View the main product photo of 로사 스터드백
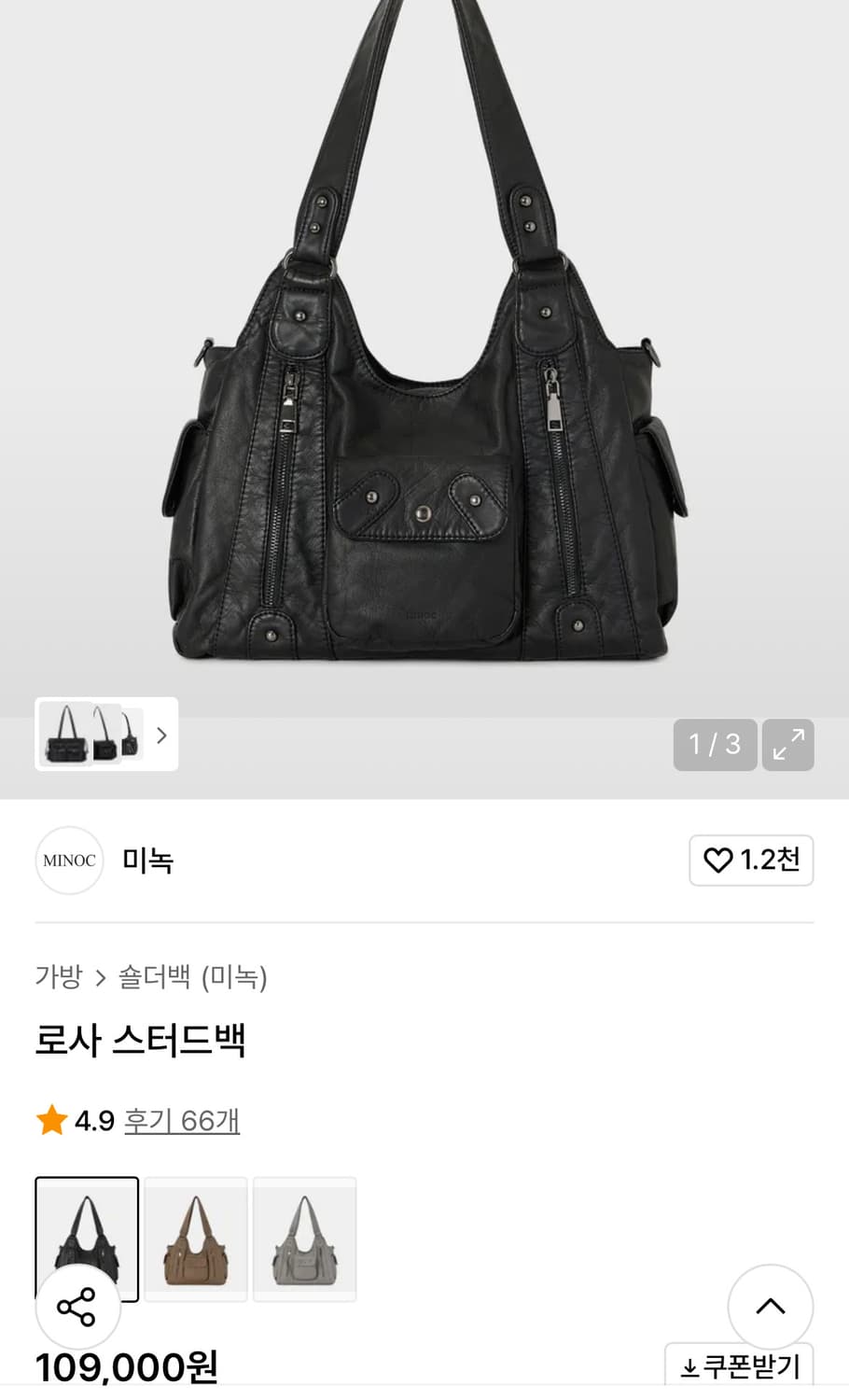Viewport: 849px width, 1400px height. [x=424, y=373]
